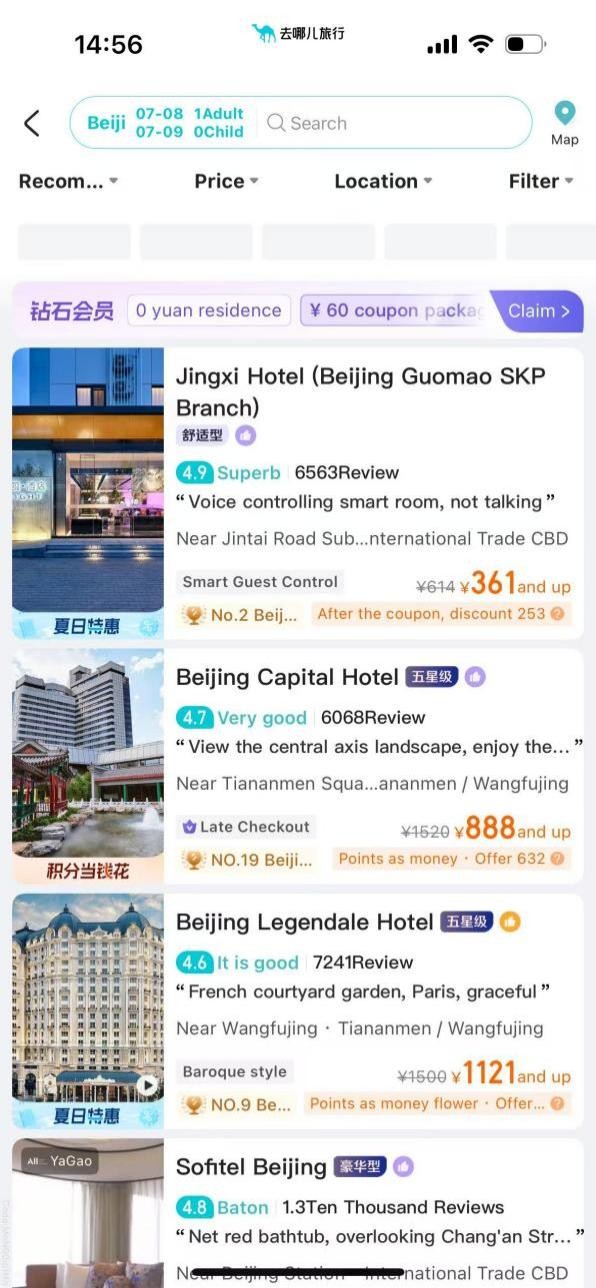Viewport: 596px width, 1288px height.
Task: Expand the Location dropdown
Action: (383, 181)
